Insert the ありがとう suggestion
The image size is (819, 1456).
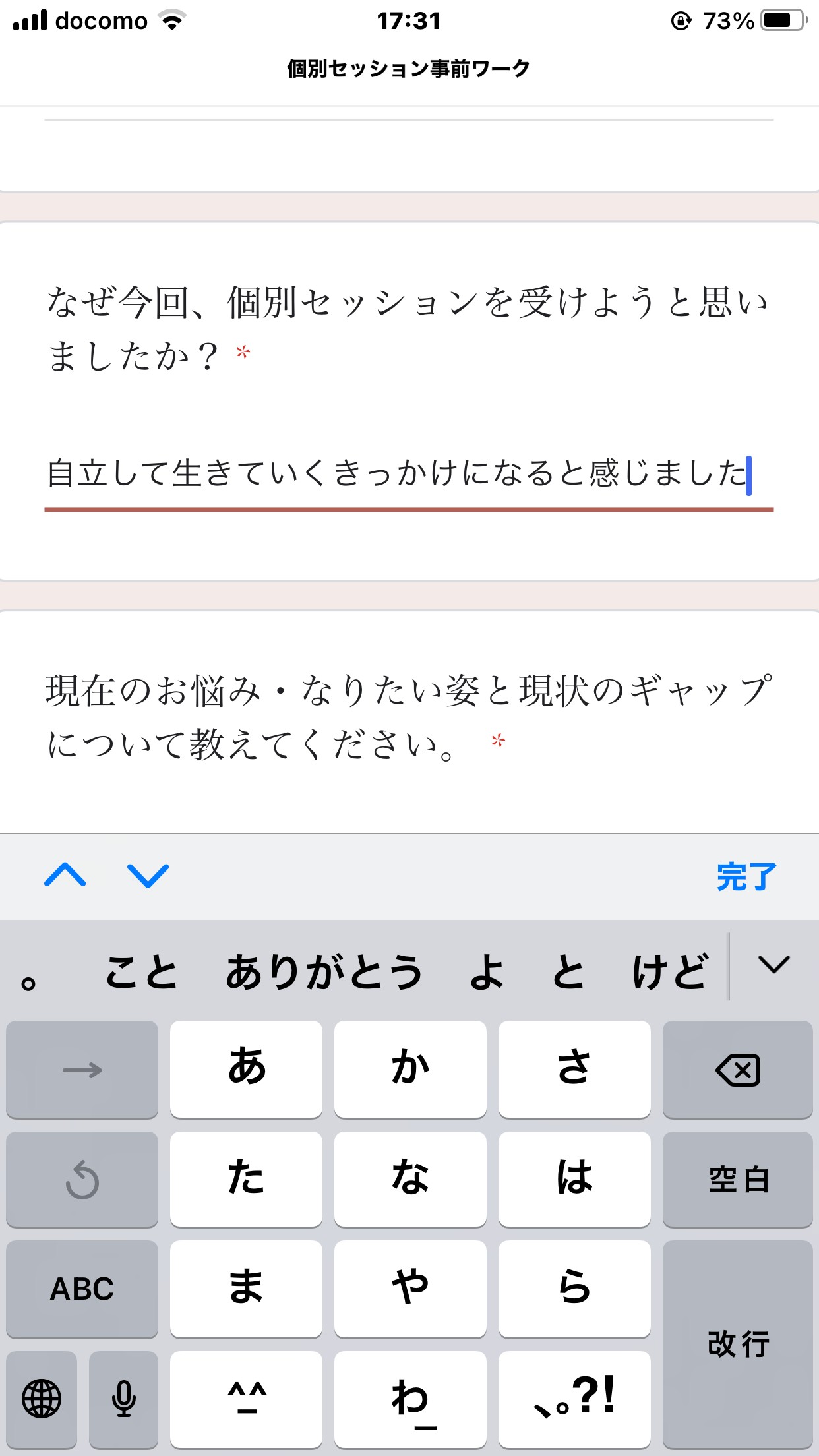(323, 972)
